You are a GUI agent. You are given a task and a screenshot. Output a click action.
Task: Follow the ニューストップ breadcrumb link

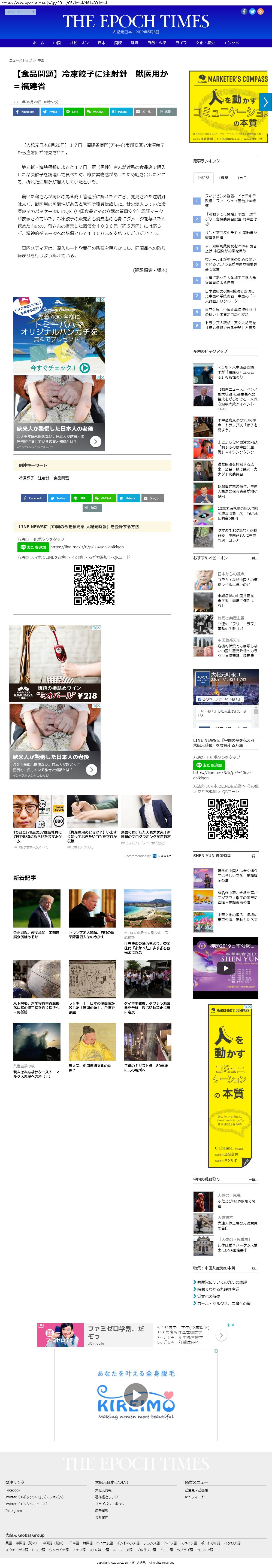[x=21, y=60]
